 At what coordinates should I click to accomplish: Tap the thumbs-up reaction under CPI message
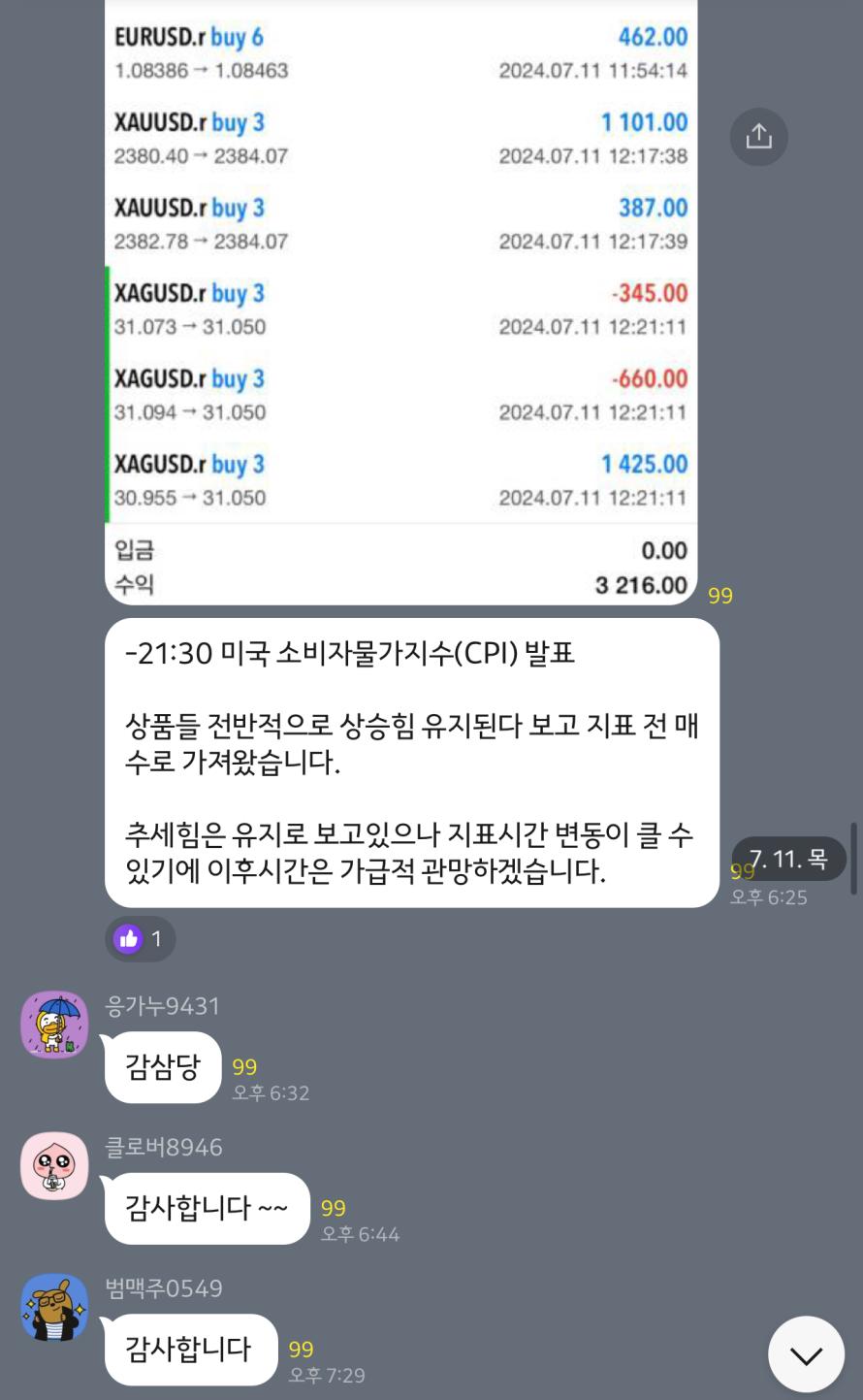point(140,938)
